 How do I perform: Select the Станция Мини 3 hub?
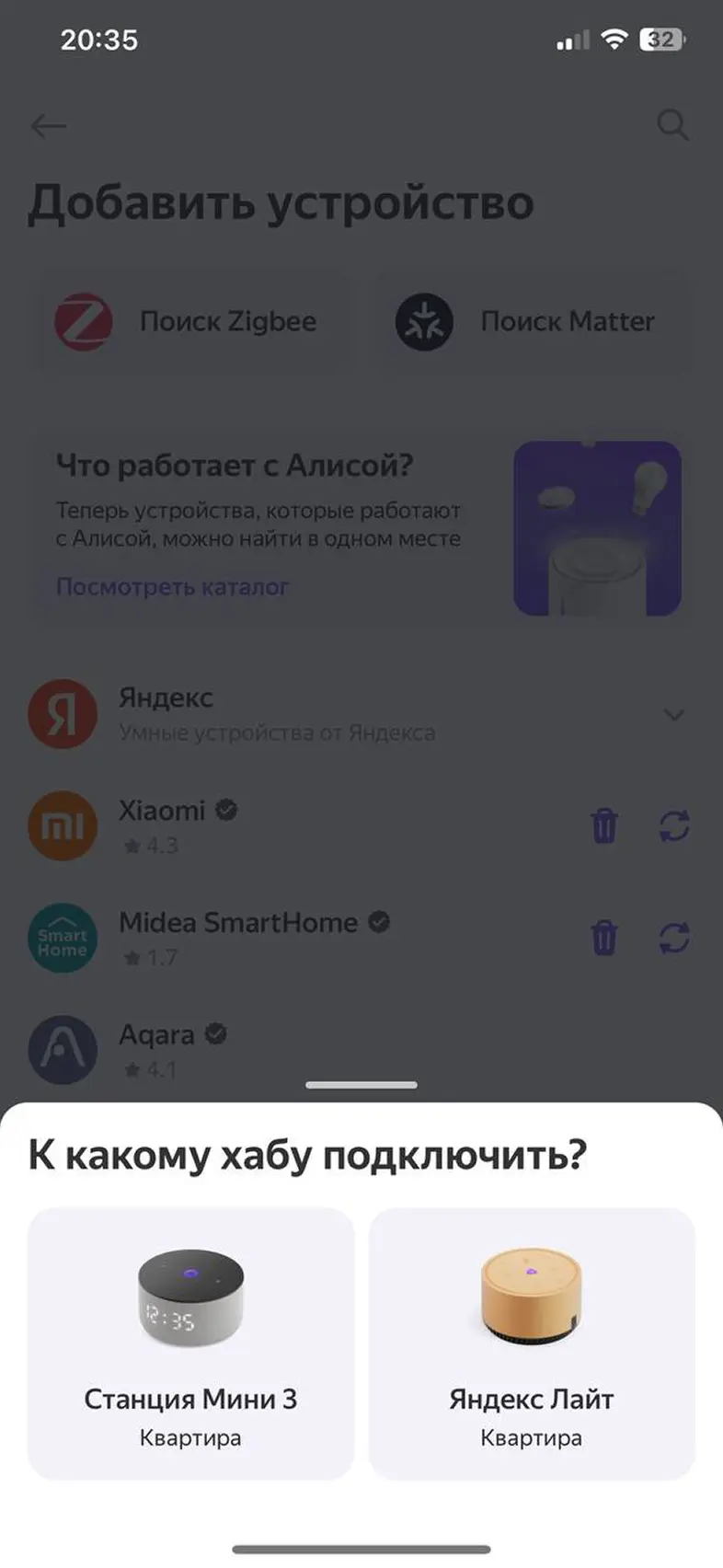pos(190,1342)
